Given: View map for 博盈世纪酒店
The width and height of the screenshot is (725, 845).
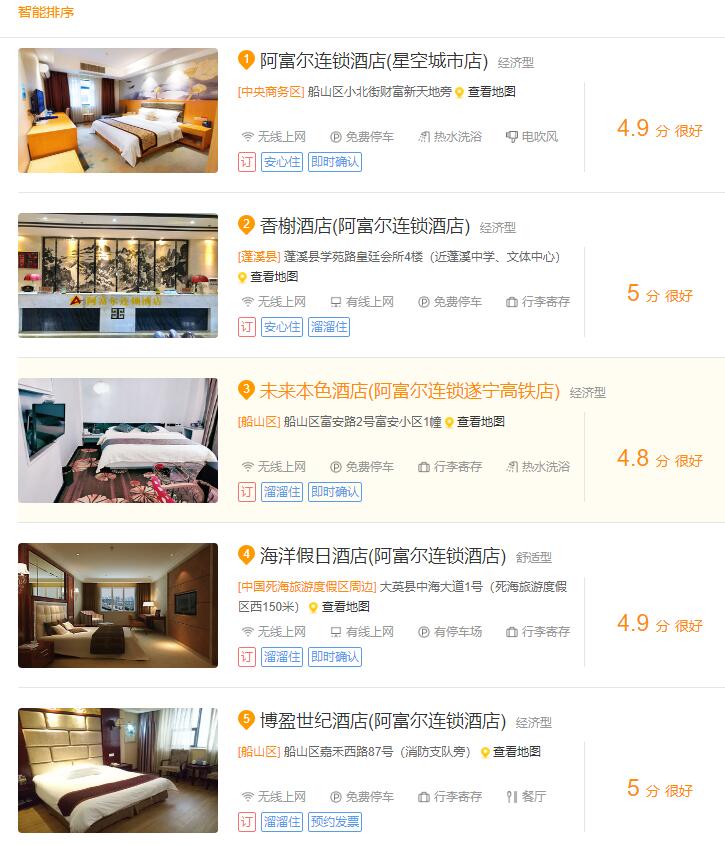Looking at the screenshot, I should [x=516, y=752].
